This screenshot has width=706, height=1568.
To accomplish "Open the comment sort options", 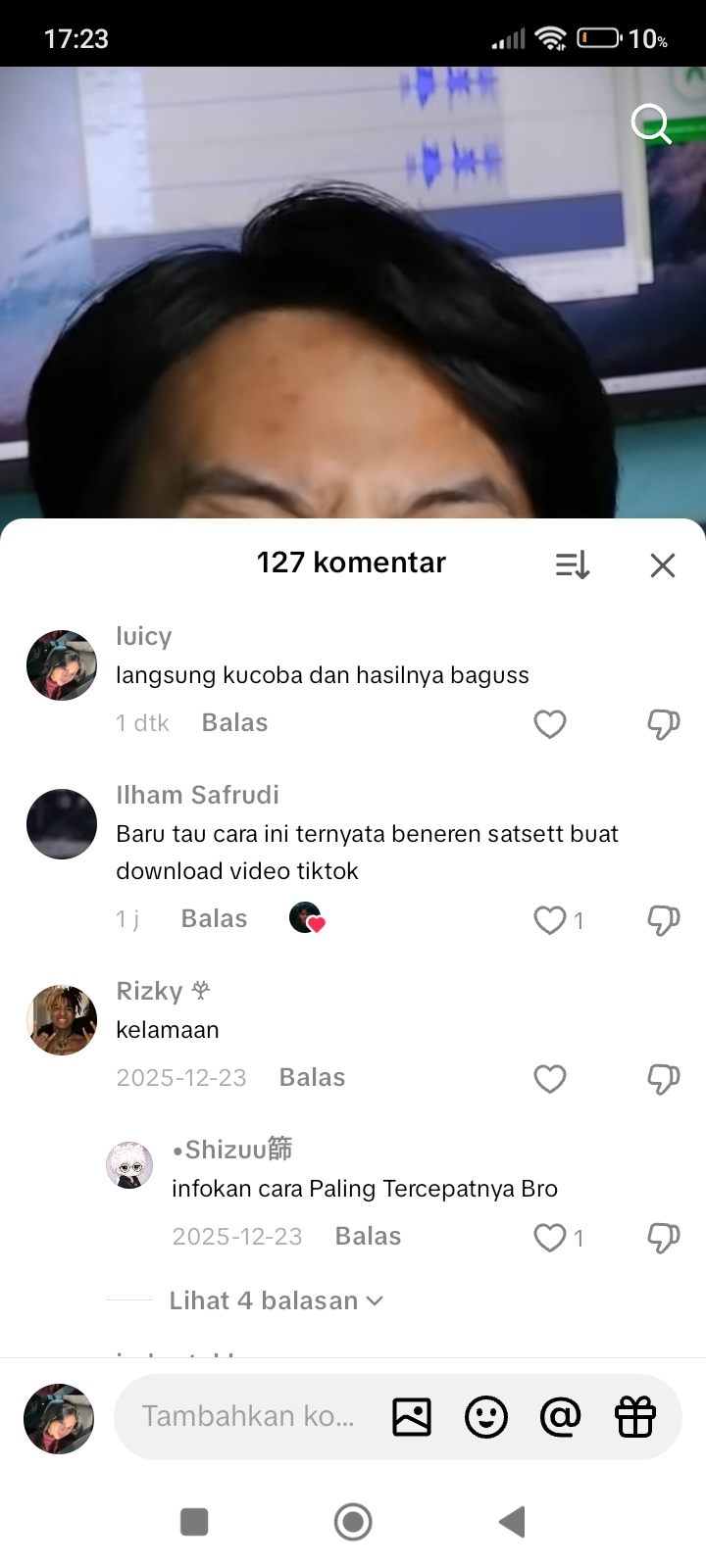I will 572,564.
